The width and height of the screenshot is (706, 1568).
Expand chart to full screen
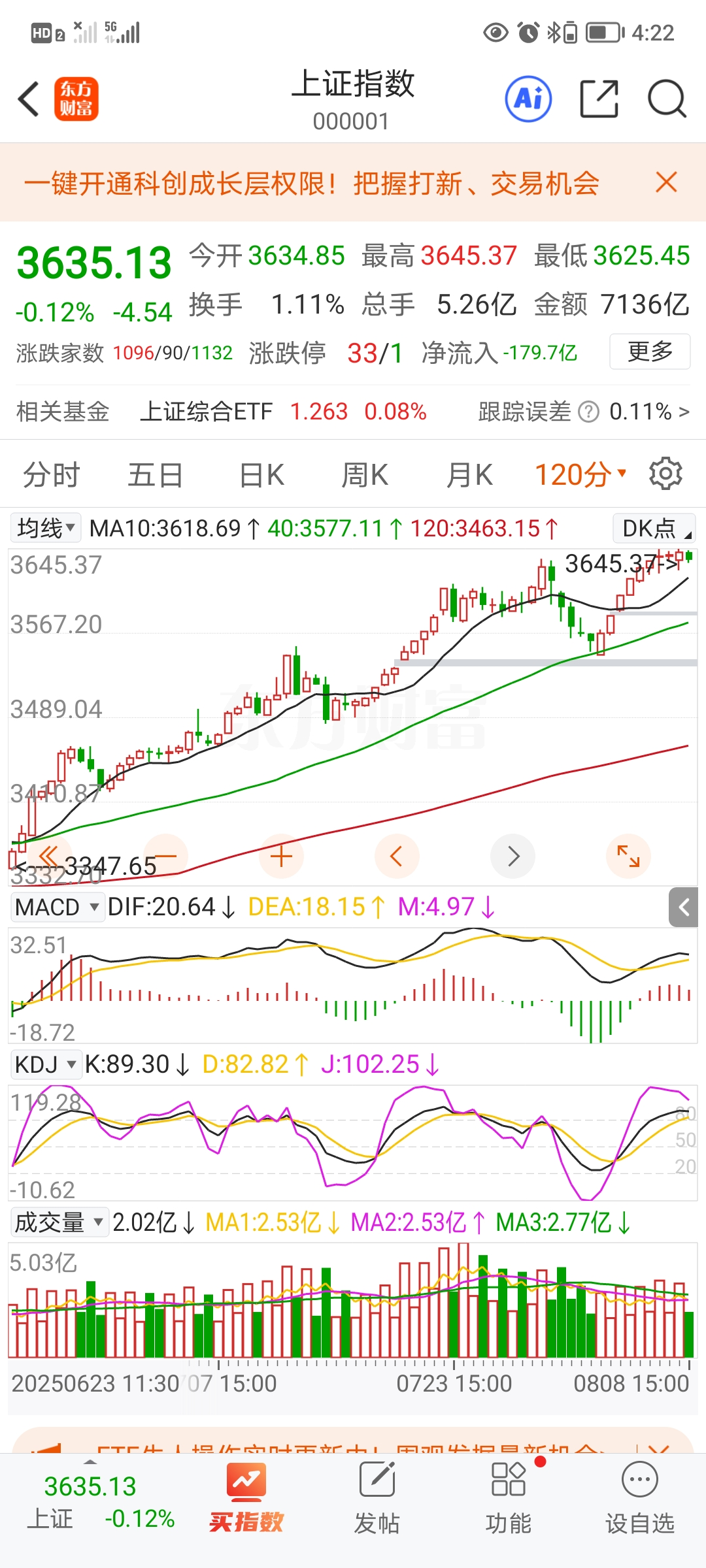pos(628,856)
